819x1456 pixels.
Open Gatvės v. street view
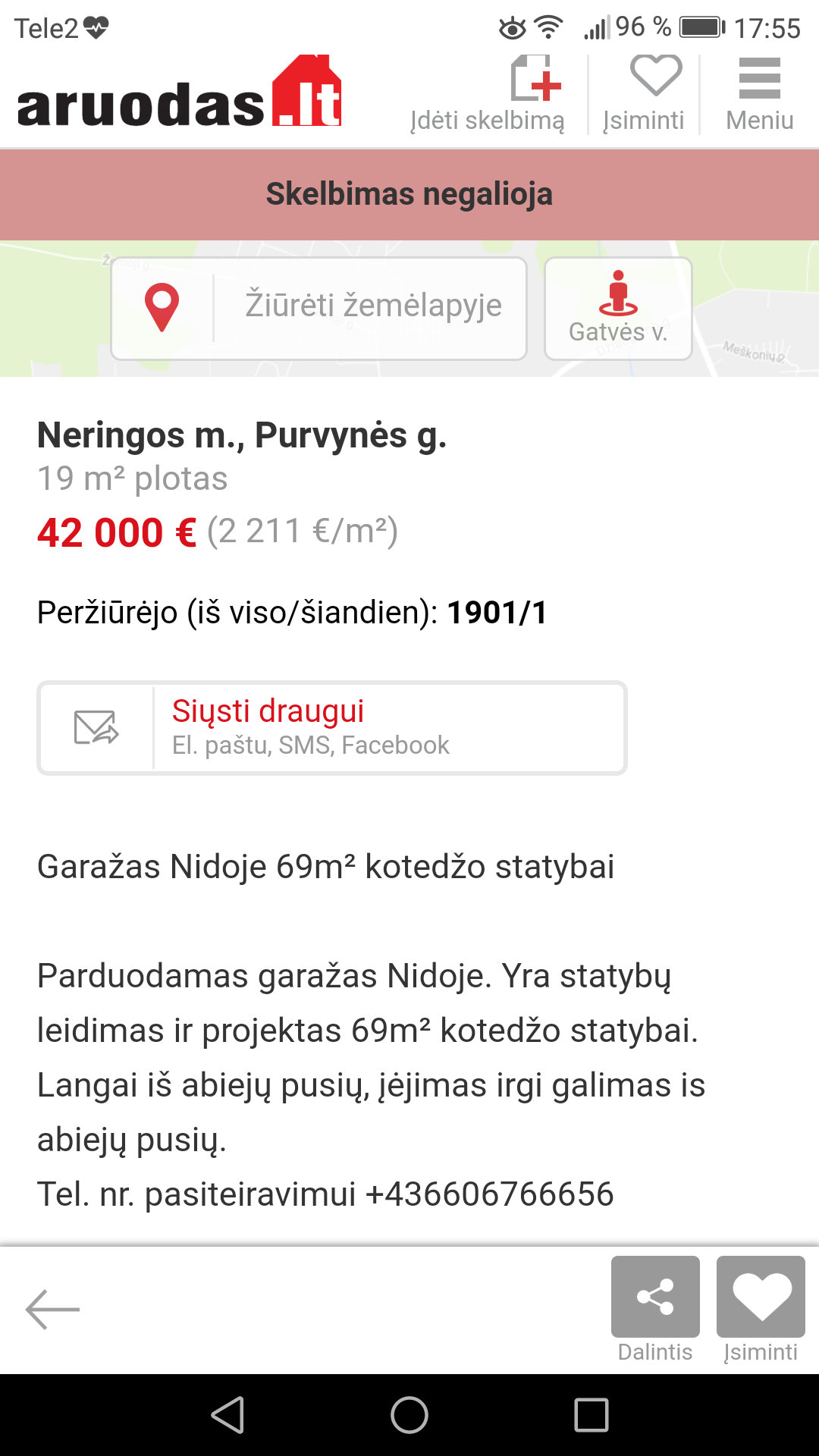(x=618, y=308)
